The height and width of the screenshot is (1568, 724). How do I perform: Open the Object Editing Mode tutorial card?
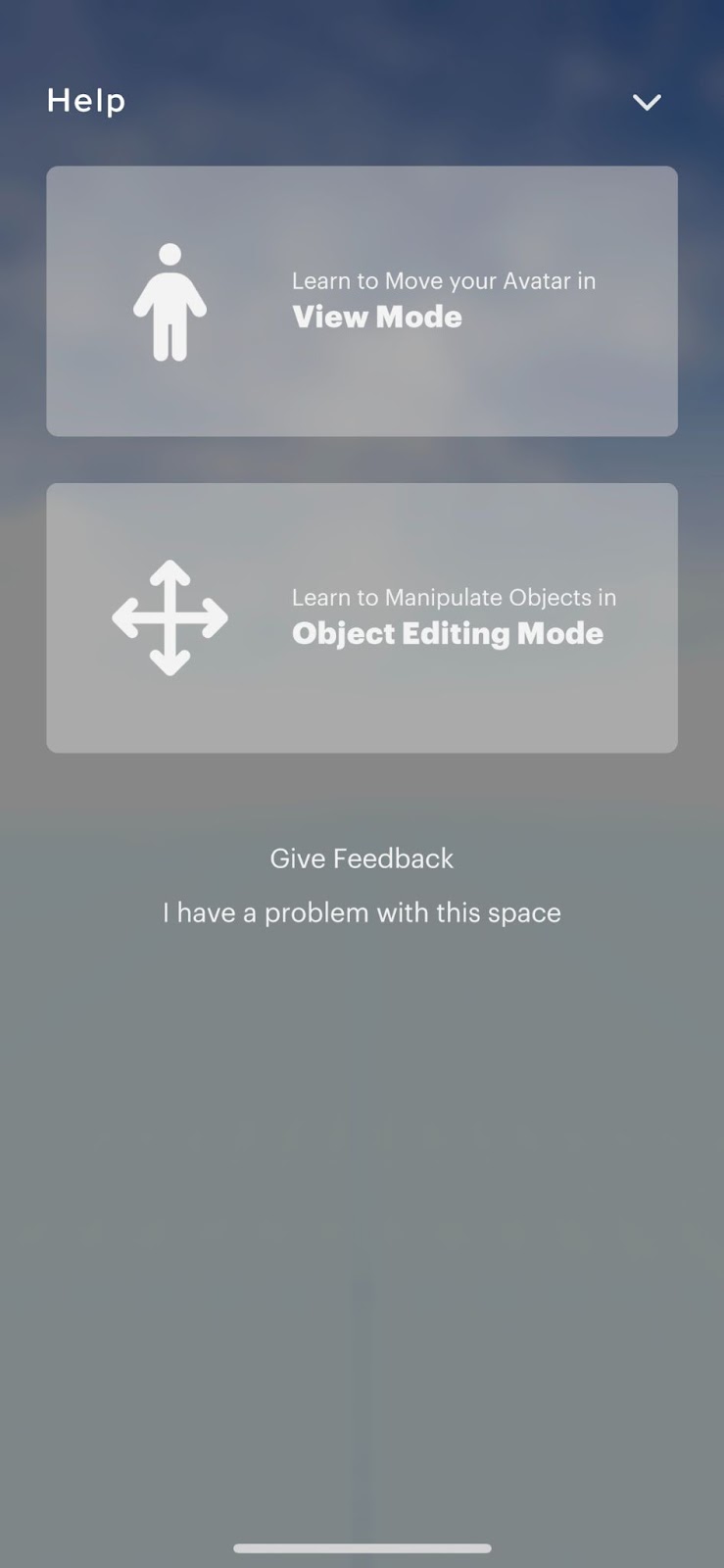point(362,617)
